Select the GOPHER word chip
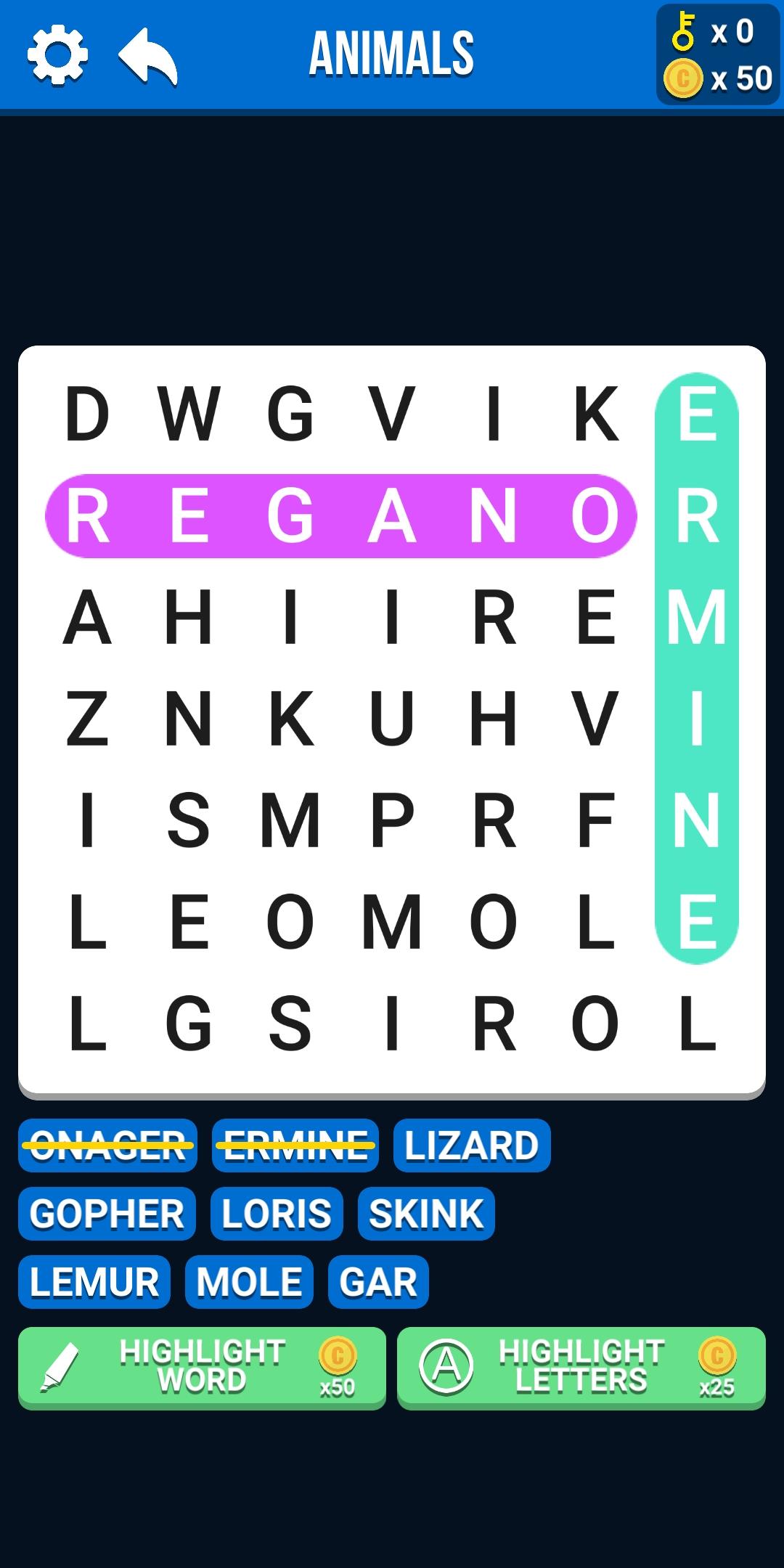The height and width of the screenshot is (1568, 784). coord(107,1214)
